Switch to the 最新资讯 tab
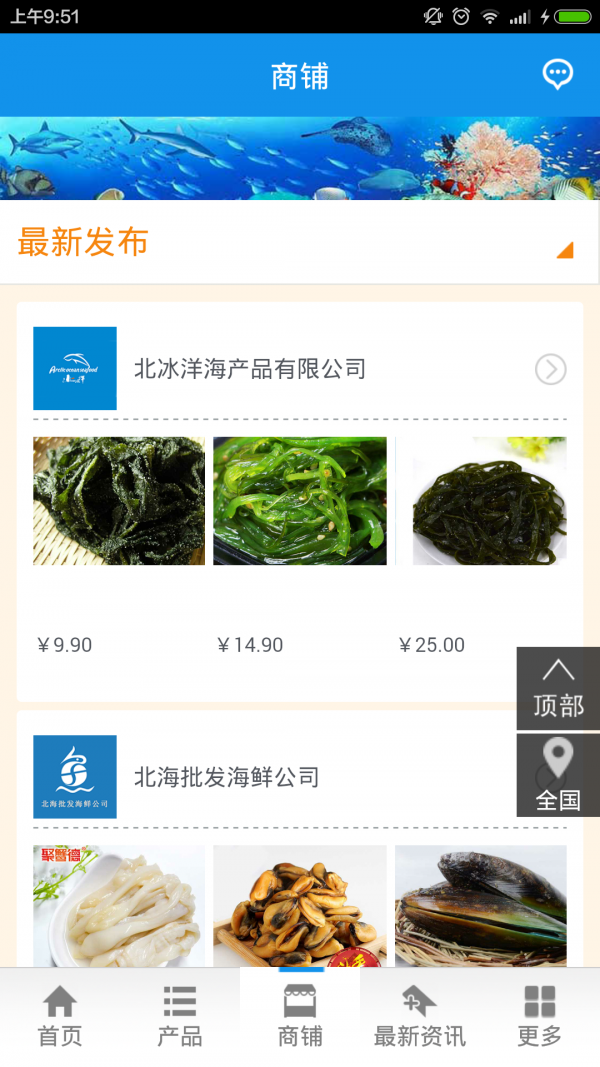The image size is (600, 1067). point(420,1017)
